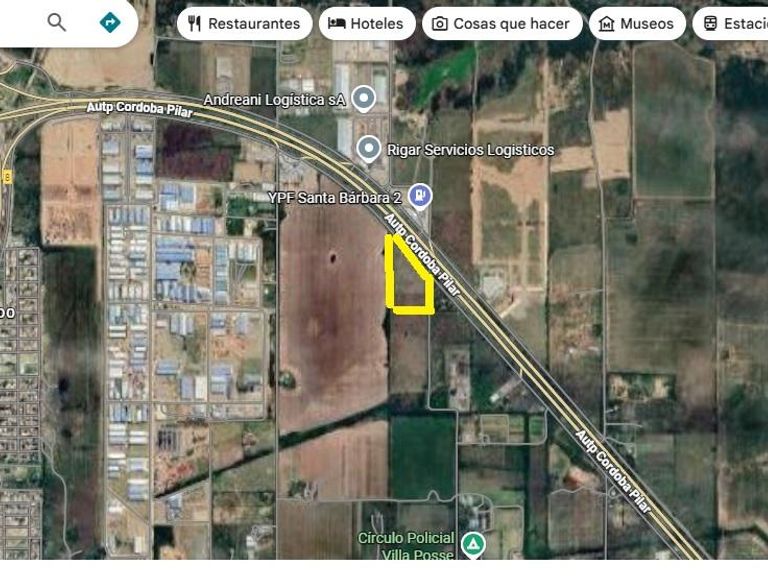The image size is (768, 576).
Task: Tap the Circulo Policial Villa Posse marker
Action: (x=475, y=545)
